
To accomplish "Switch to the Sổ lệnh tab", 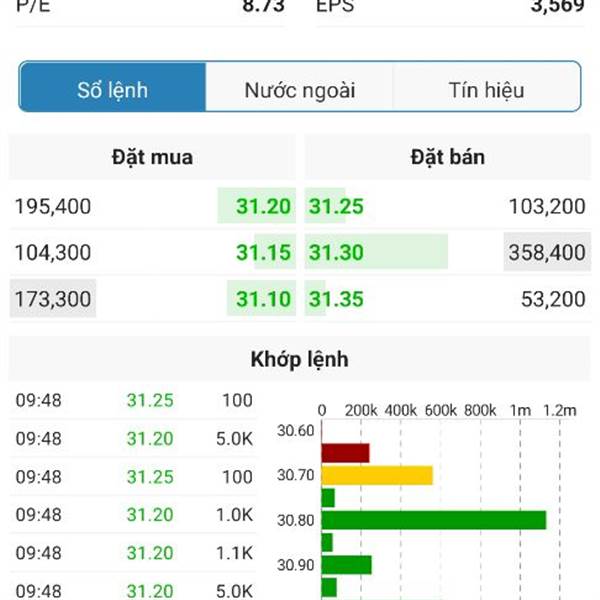I will pos(113,90).
